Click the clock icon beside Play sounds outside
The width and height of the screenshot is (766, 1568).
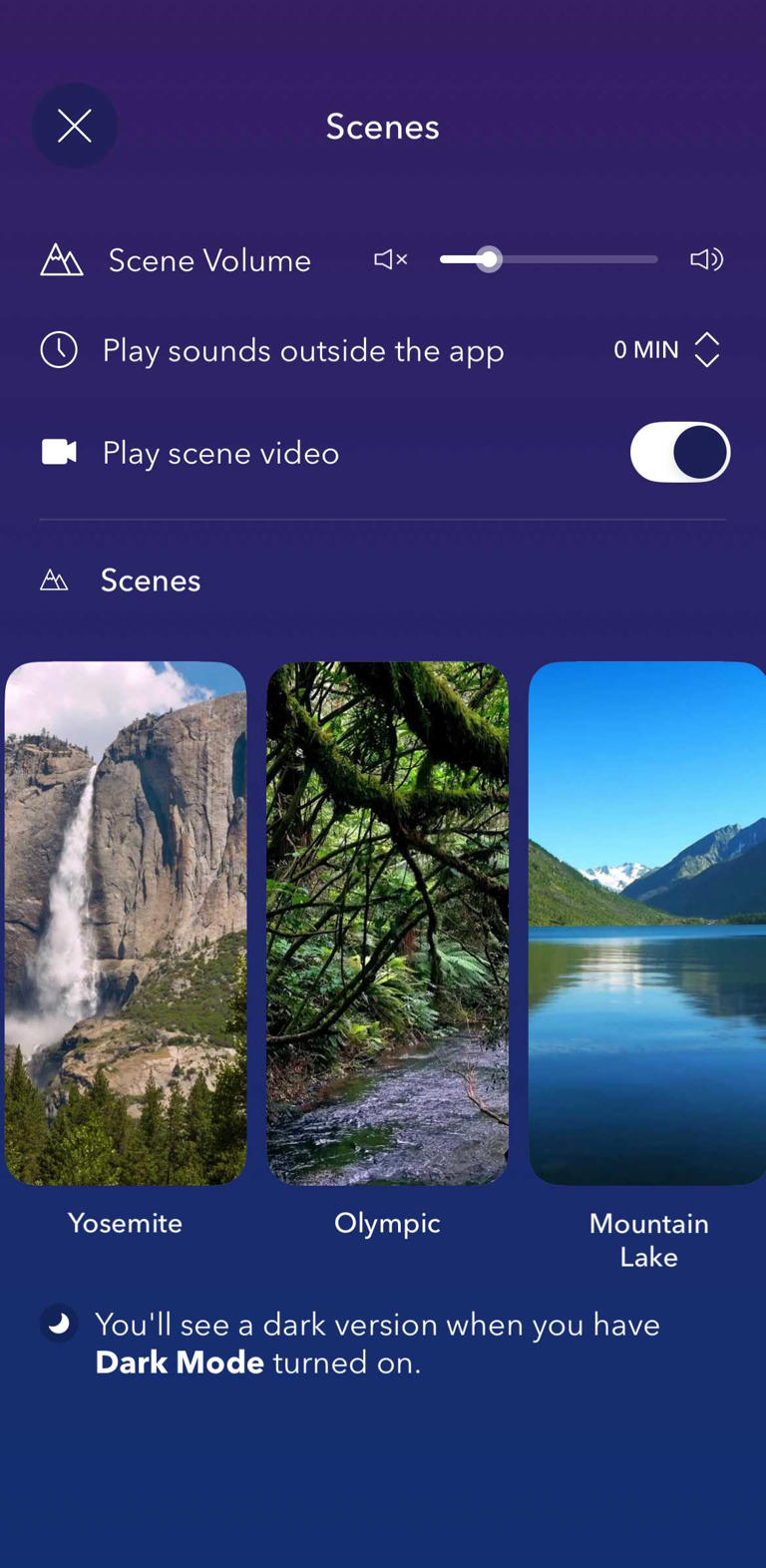click(59, 350)
